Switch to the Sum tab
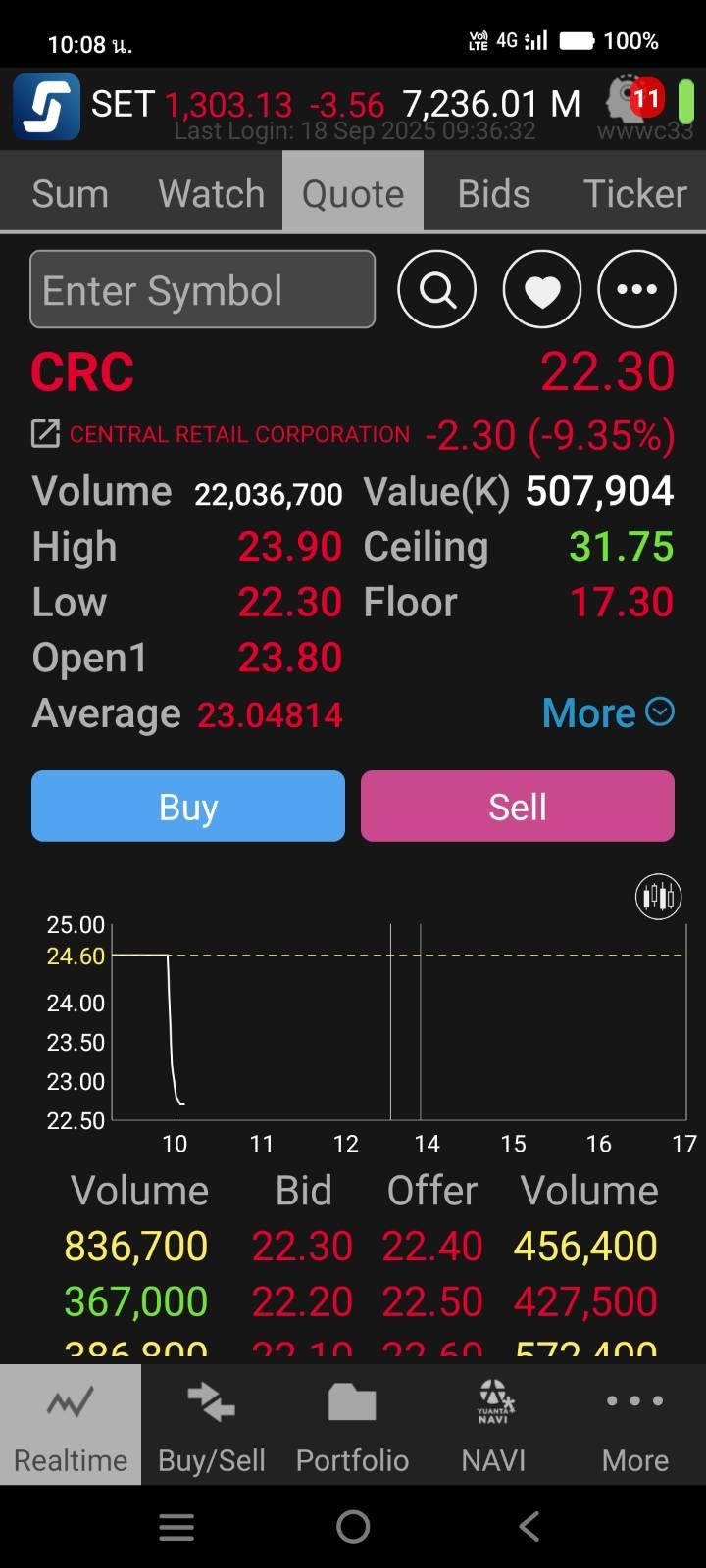The image size is (706, 1568). 71,193
